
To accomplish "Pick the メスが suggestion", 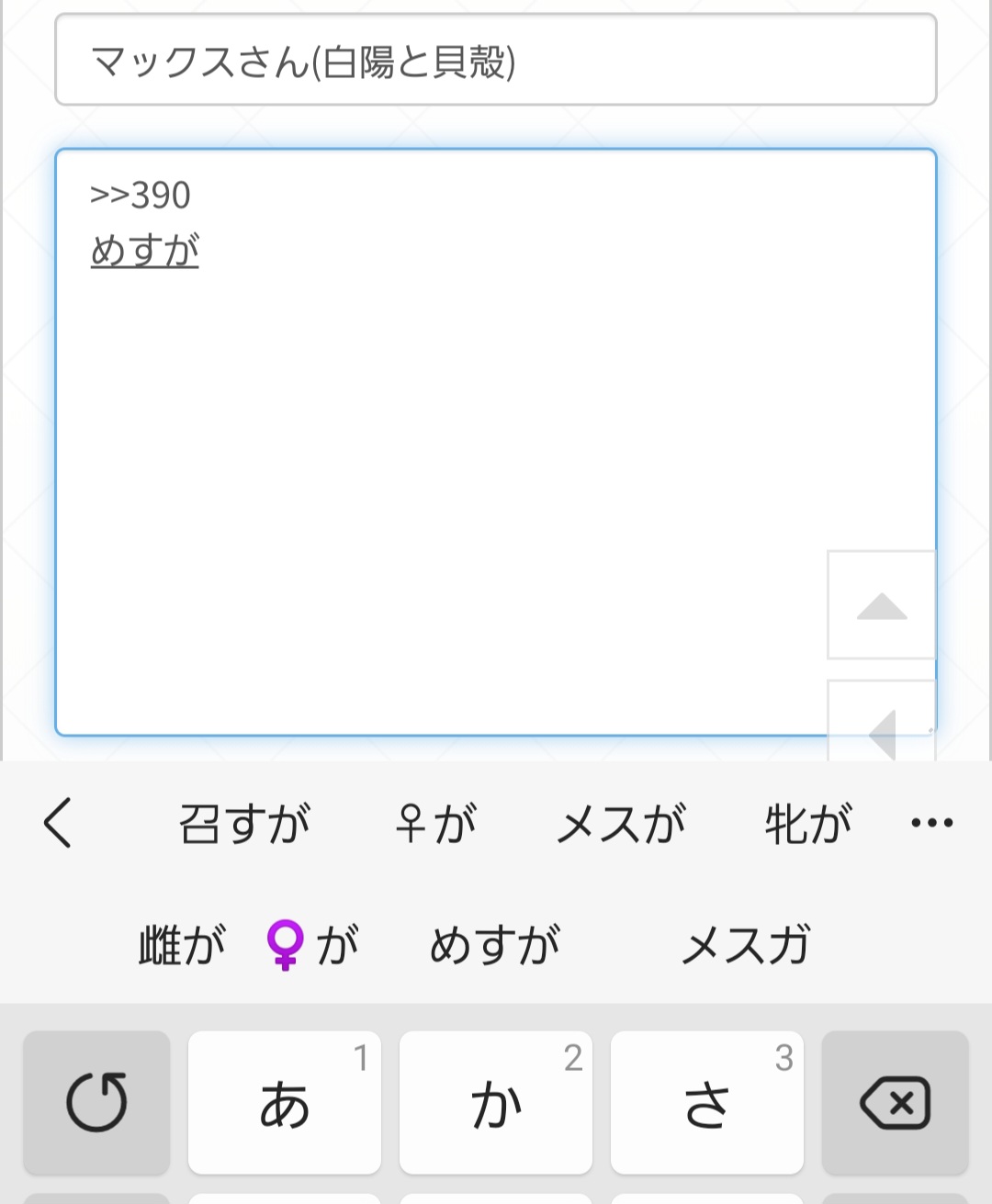I will point(622,824).
